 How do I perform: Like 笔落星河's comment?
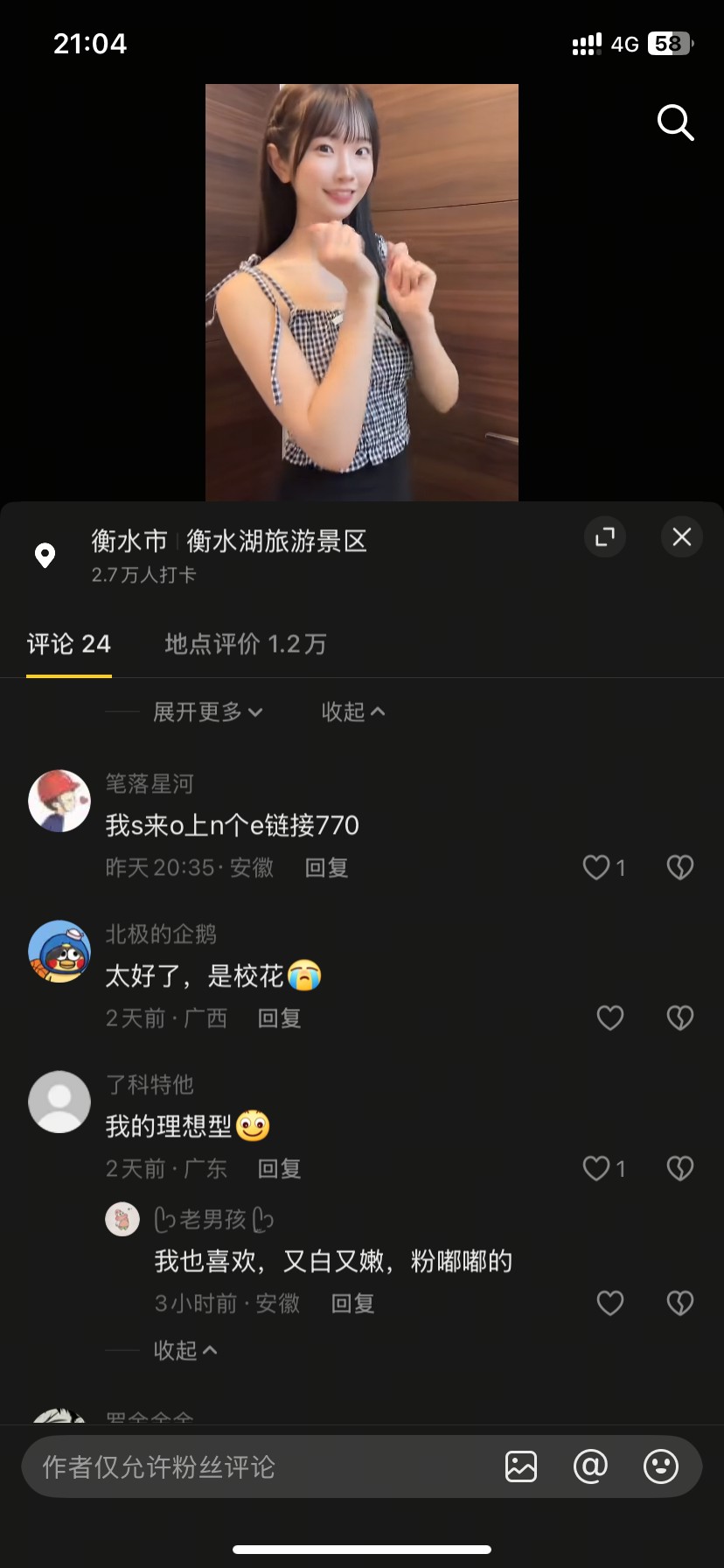click(x=604, y=867)
